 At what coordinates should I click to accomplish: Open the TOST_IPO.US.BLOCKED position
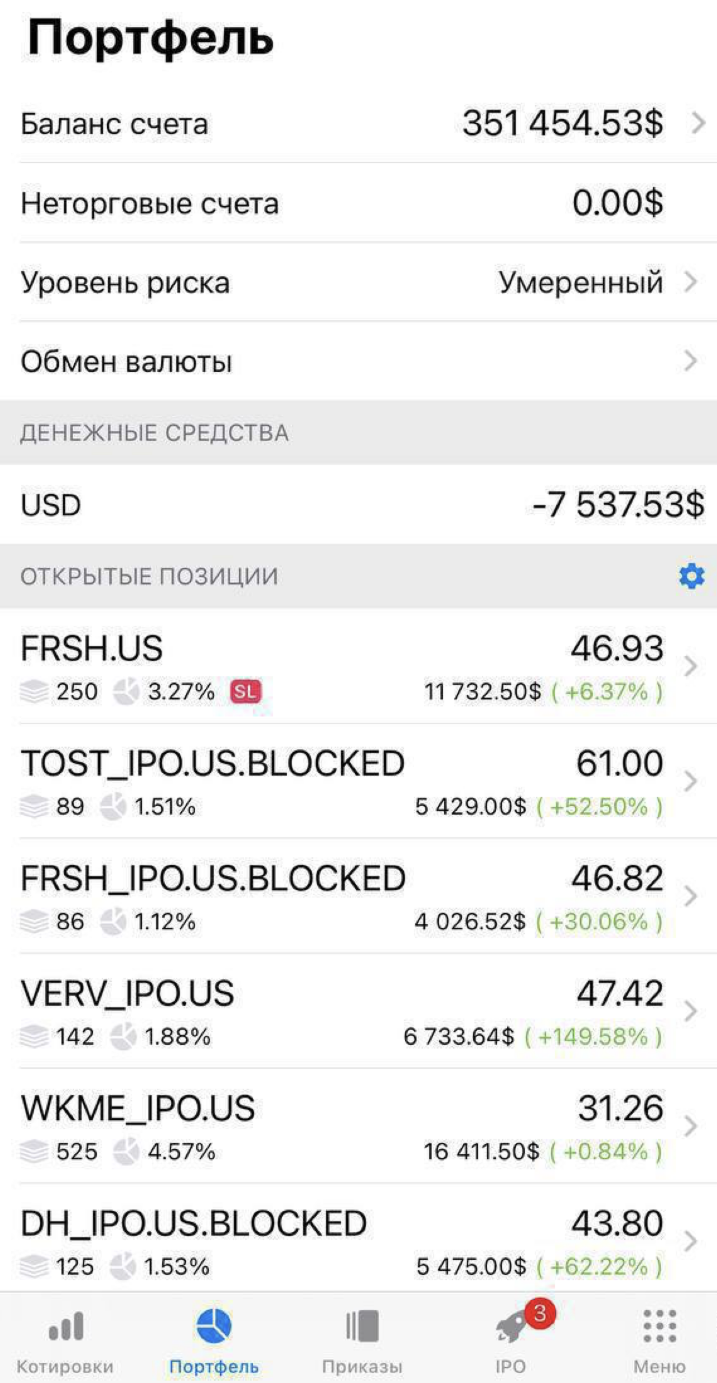point(358,781)
